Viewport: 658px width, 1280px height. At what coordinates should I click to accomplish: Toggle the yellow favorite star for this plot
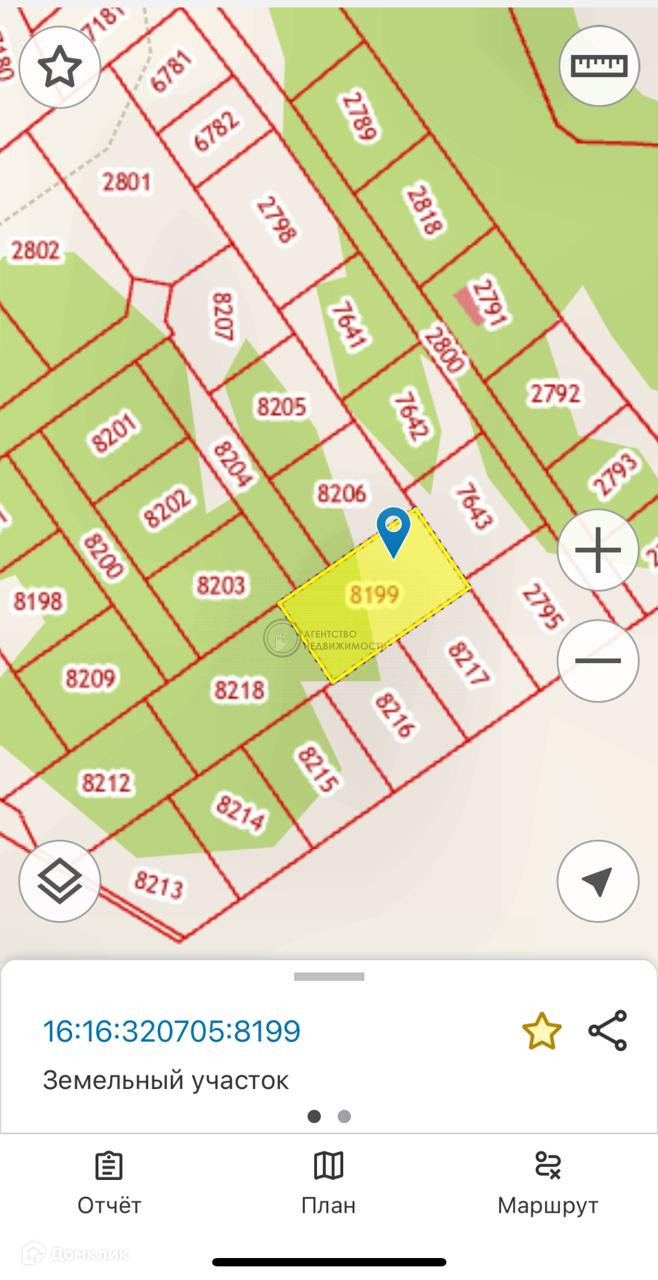coord(541,1031)
